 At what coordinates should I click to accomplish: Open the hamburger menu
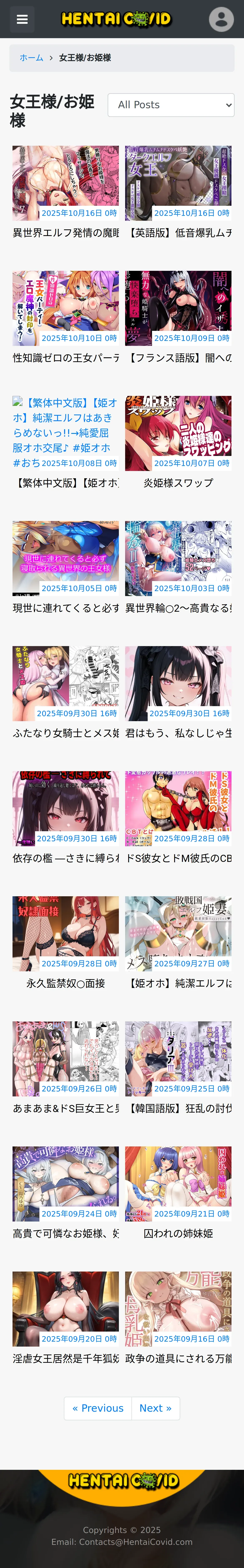click(x=22, y=19)
